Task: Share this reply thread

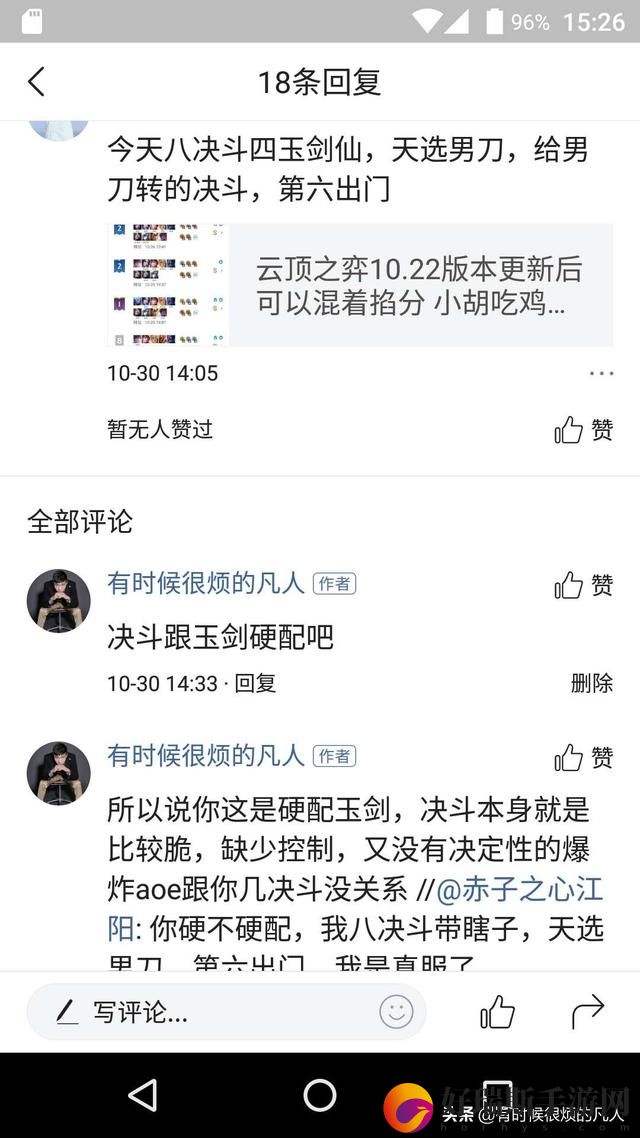Action: [x=588, y=1012]
